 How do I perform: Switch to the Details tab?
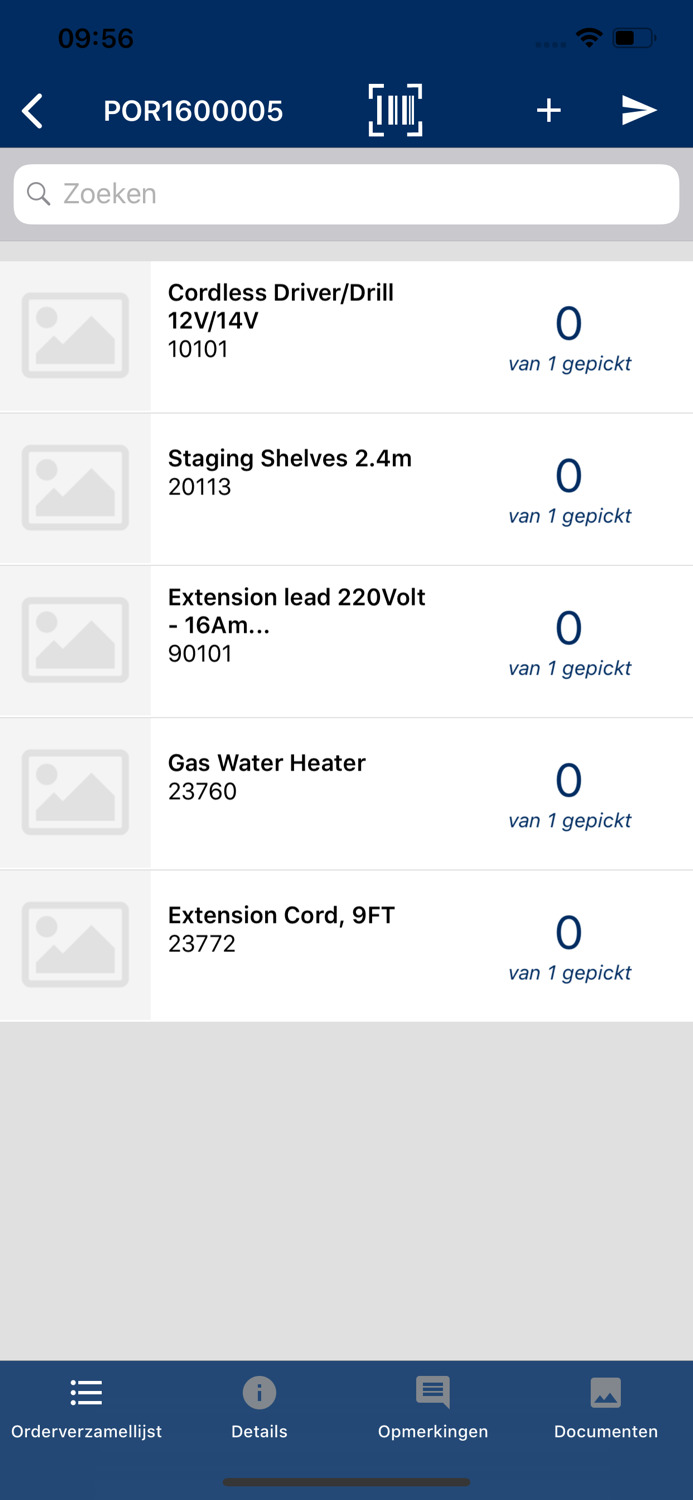tap(259, 1410)
